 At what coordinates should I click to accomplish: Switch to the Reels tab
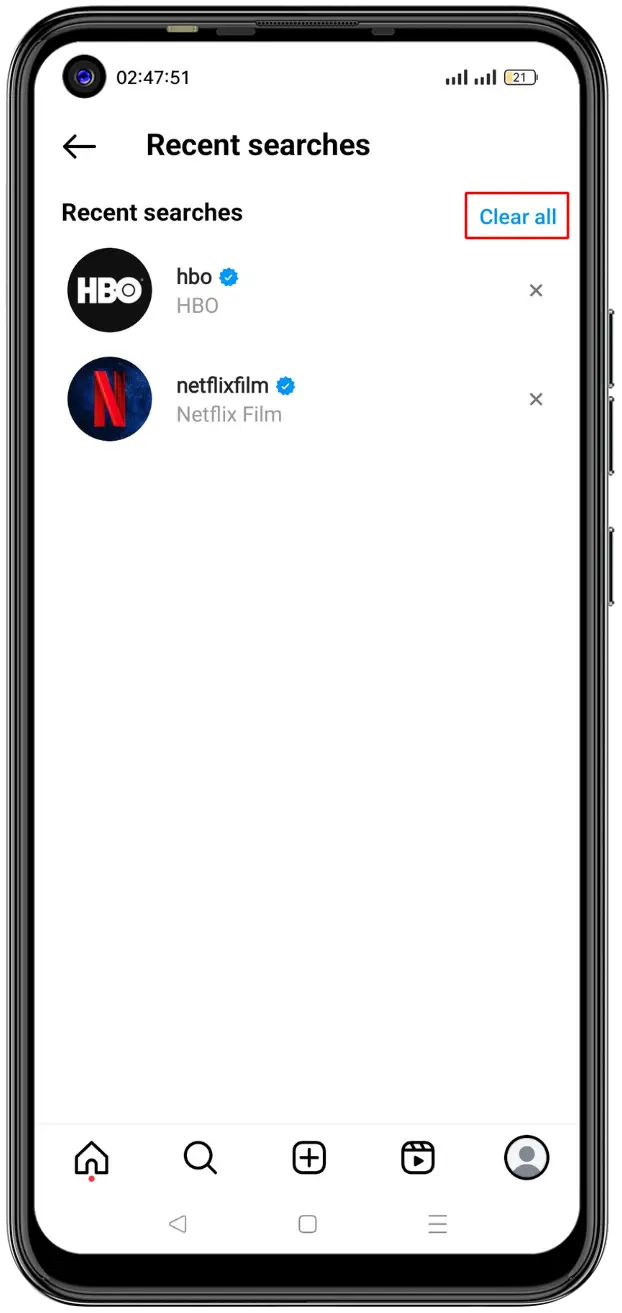tap(417, 1158)
